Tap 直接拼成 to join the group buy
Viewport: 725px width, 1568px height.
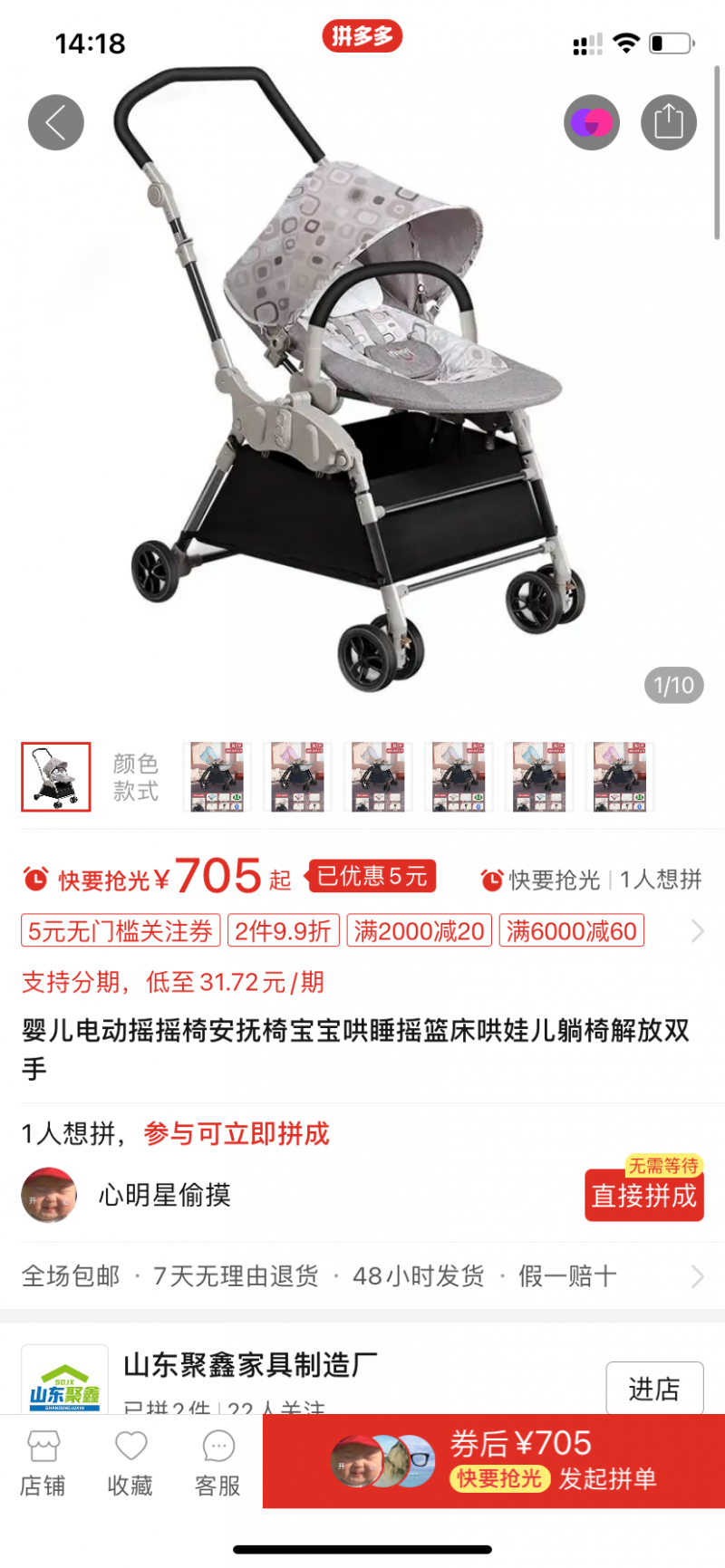point(643,1195)
